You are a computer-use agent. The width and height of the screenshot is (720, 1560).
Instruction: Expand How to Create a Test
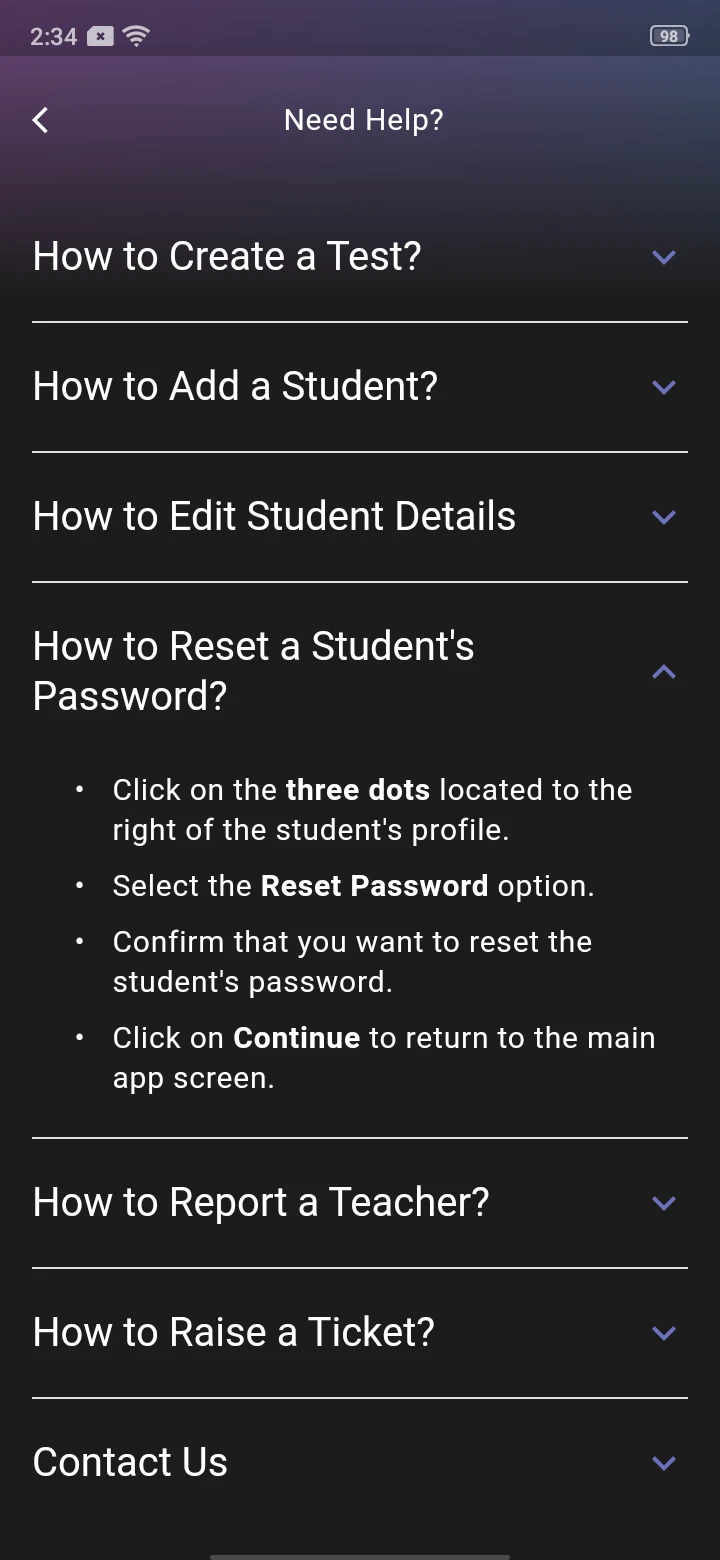tap(663, 257)
